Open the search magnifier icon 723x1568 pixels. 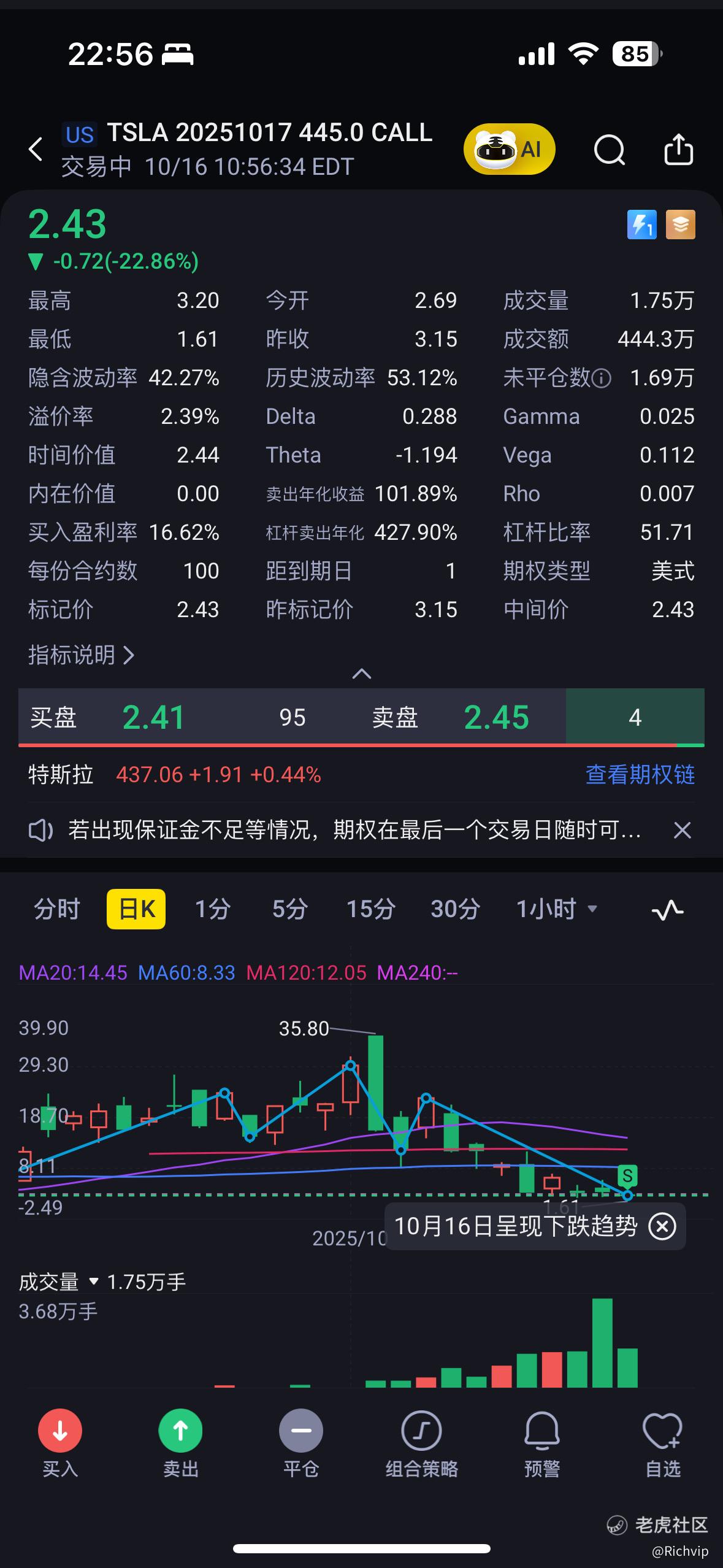tap(610, 149)
